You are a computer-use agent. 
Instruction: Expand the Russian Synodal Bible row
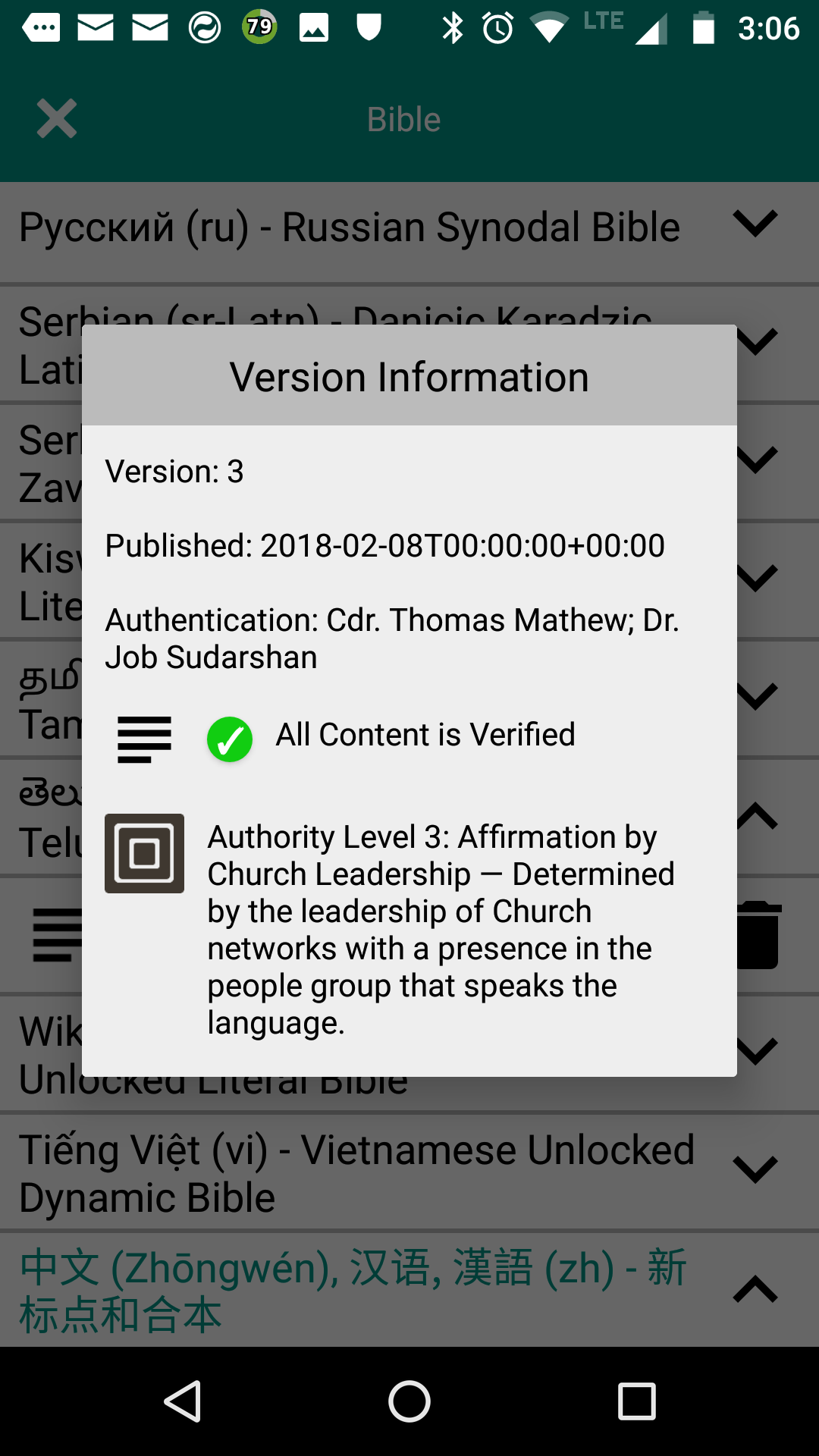pyautogui.click(x=755, y=224)
